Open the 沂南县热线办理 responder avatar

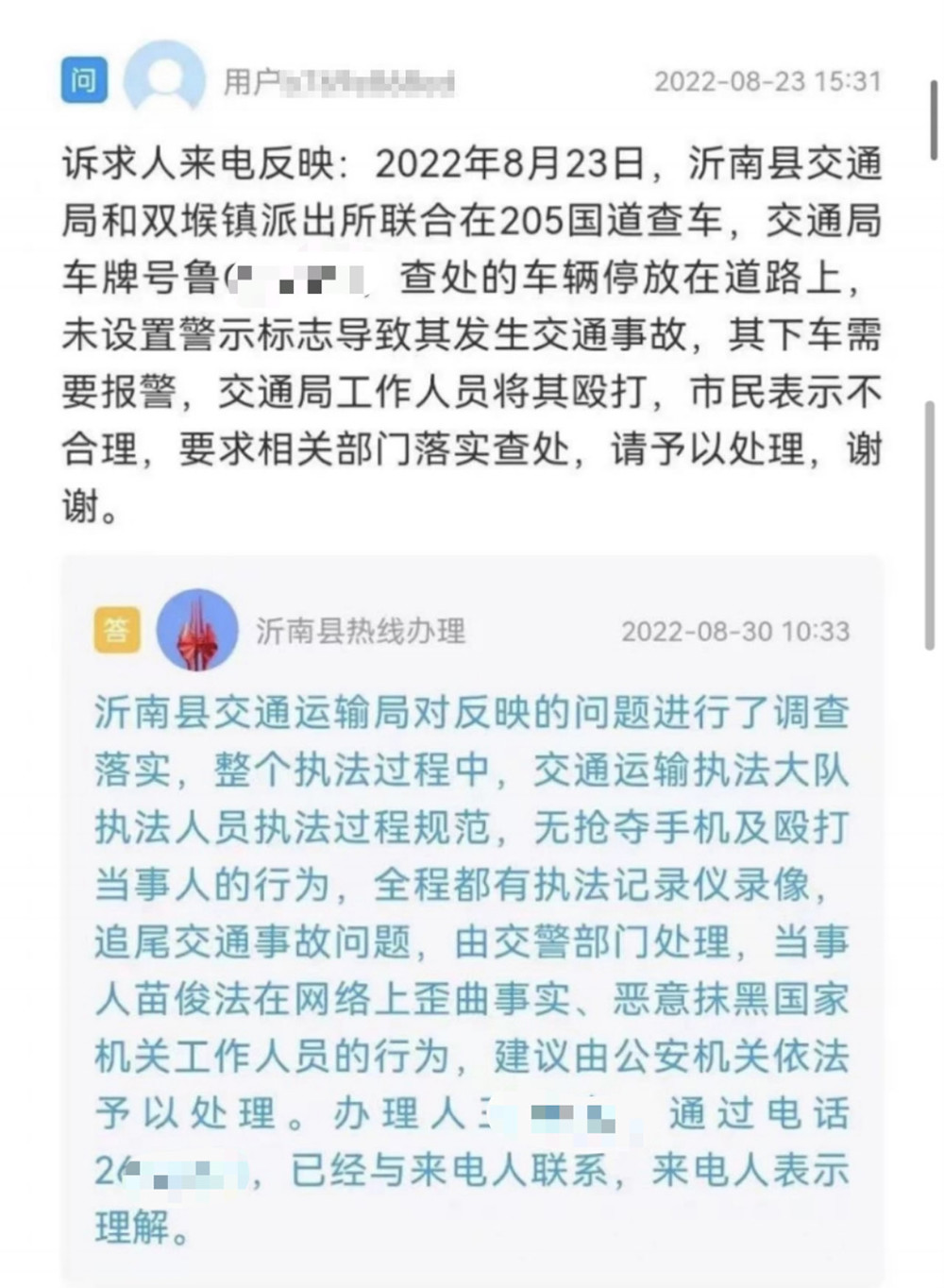196,630
